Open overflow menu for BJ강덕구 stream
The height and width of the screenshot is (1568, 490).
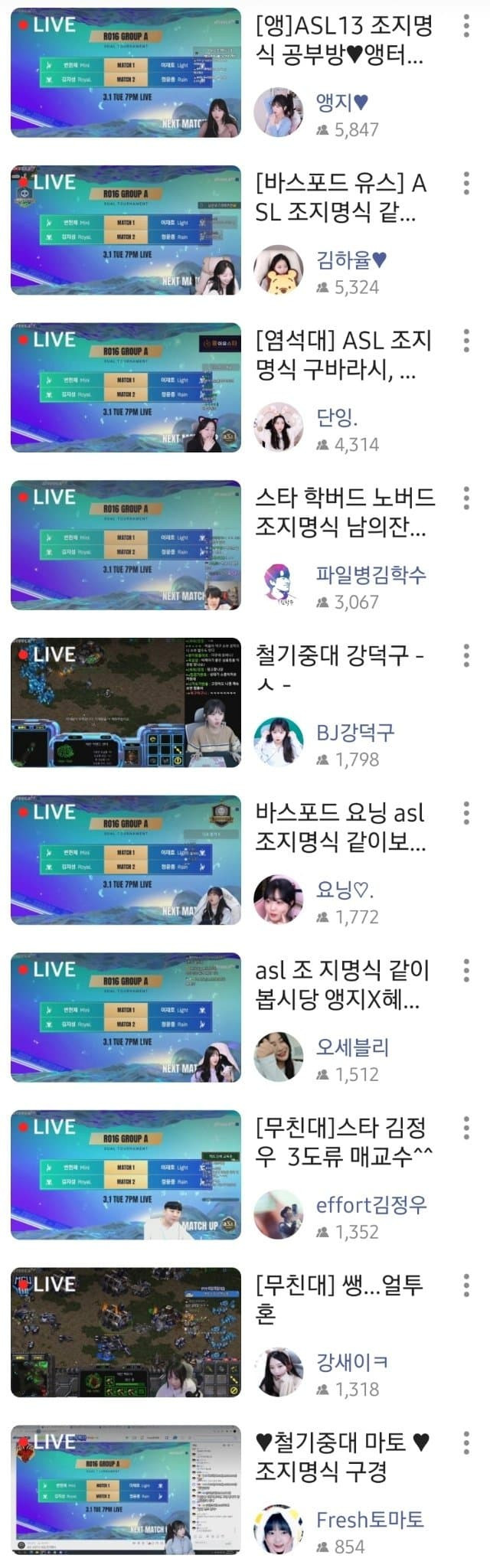coord(466,656)
